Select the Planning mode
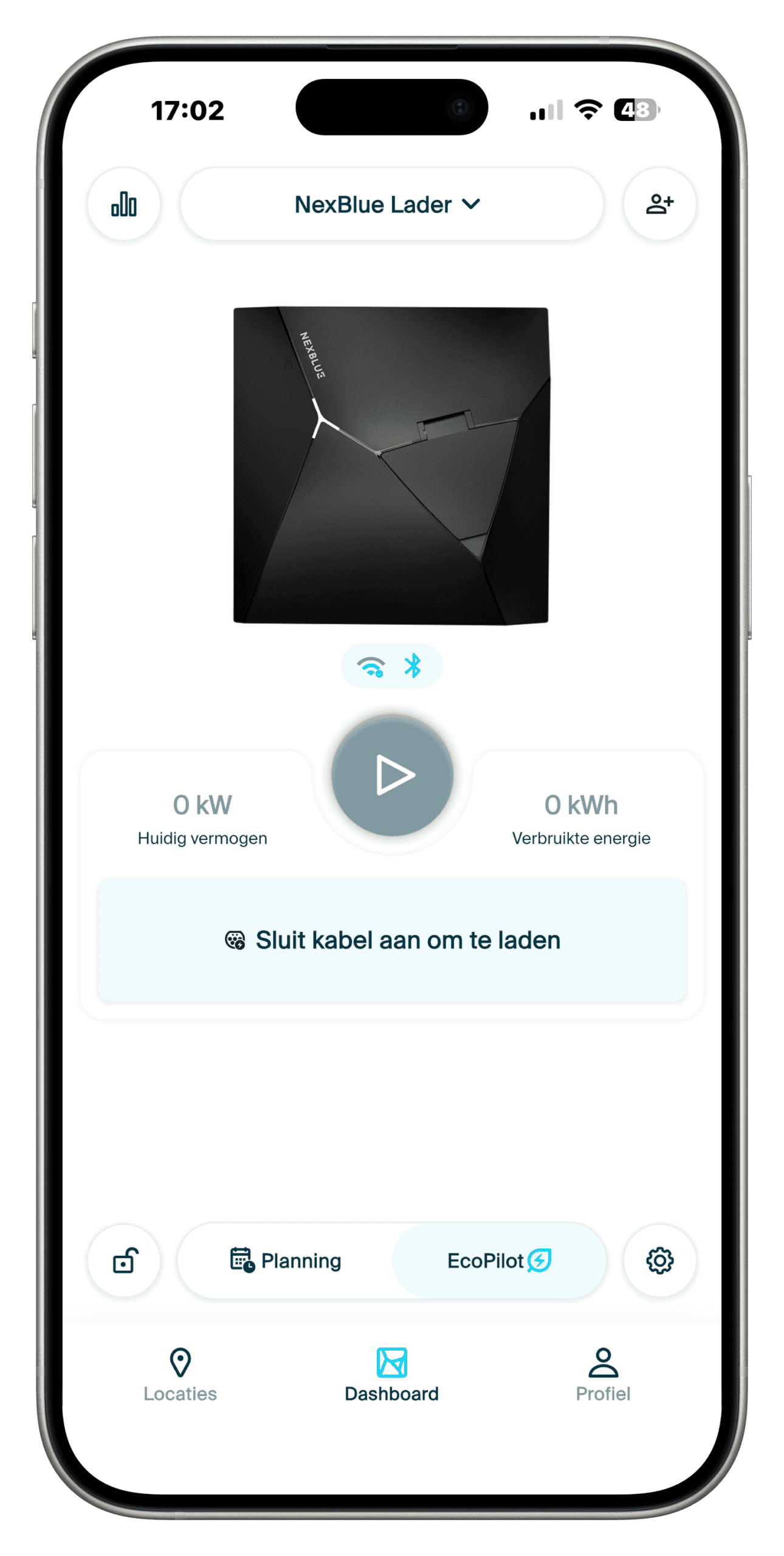The width and height of the screenshot is (784, 1556). (x=286, y=1261)
